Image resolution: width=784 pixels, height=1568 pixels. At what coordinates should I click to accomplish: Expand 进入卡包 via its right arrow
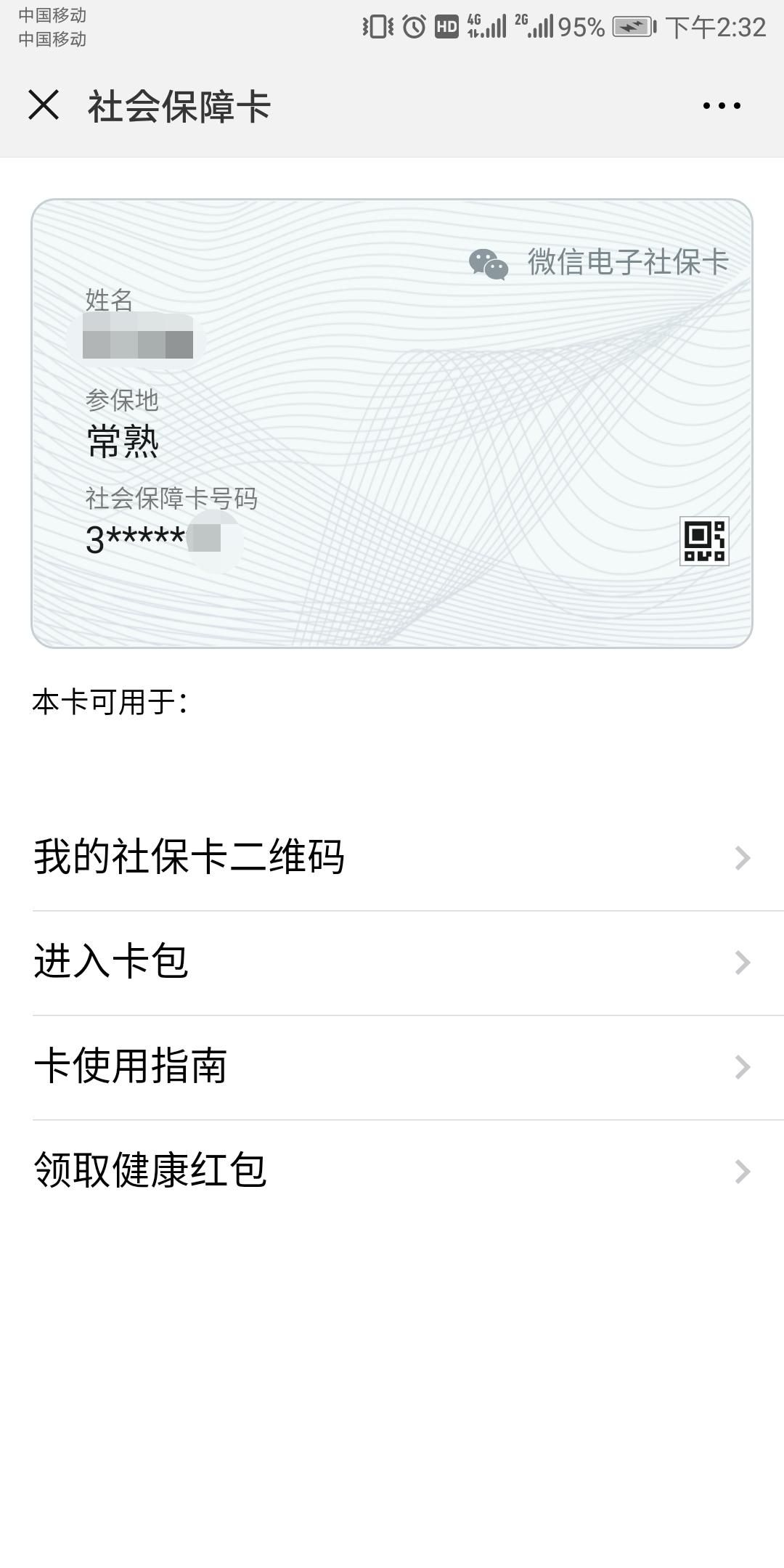(x=741, y=962)
